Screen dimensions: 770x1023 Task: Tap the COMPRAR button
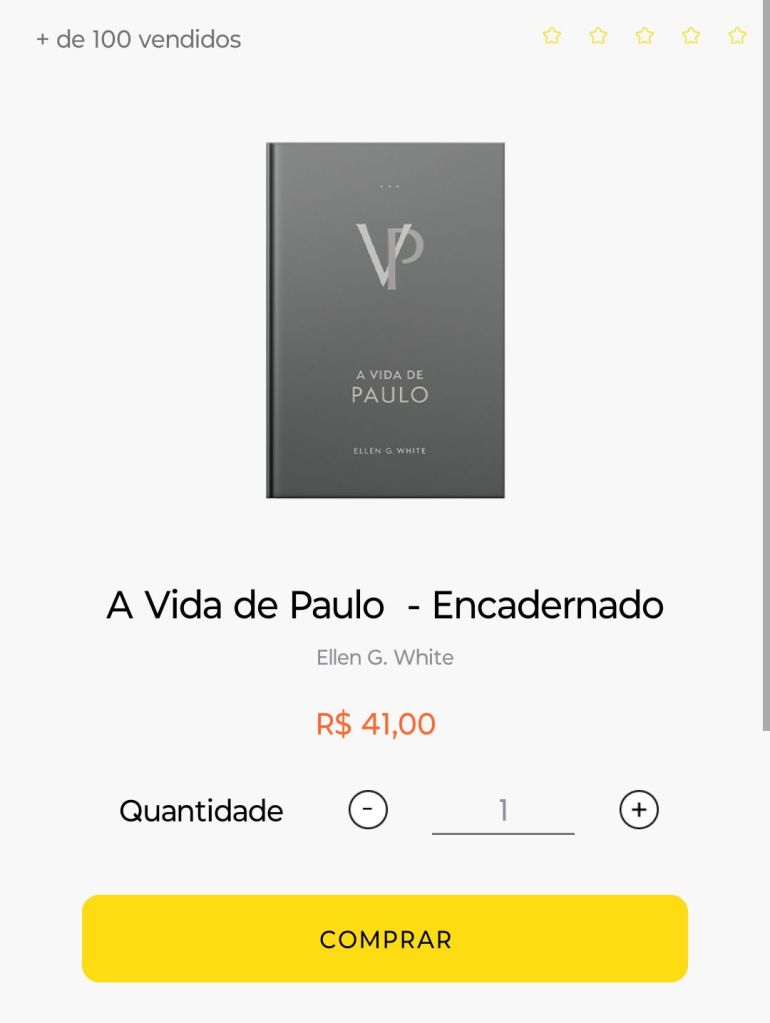[385, 938]
